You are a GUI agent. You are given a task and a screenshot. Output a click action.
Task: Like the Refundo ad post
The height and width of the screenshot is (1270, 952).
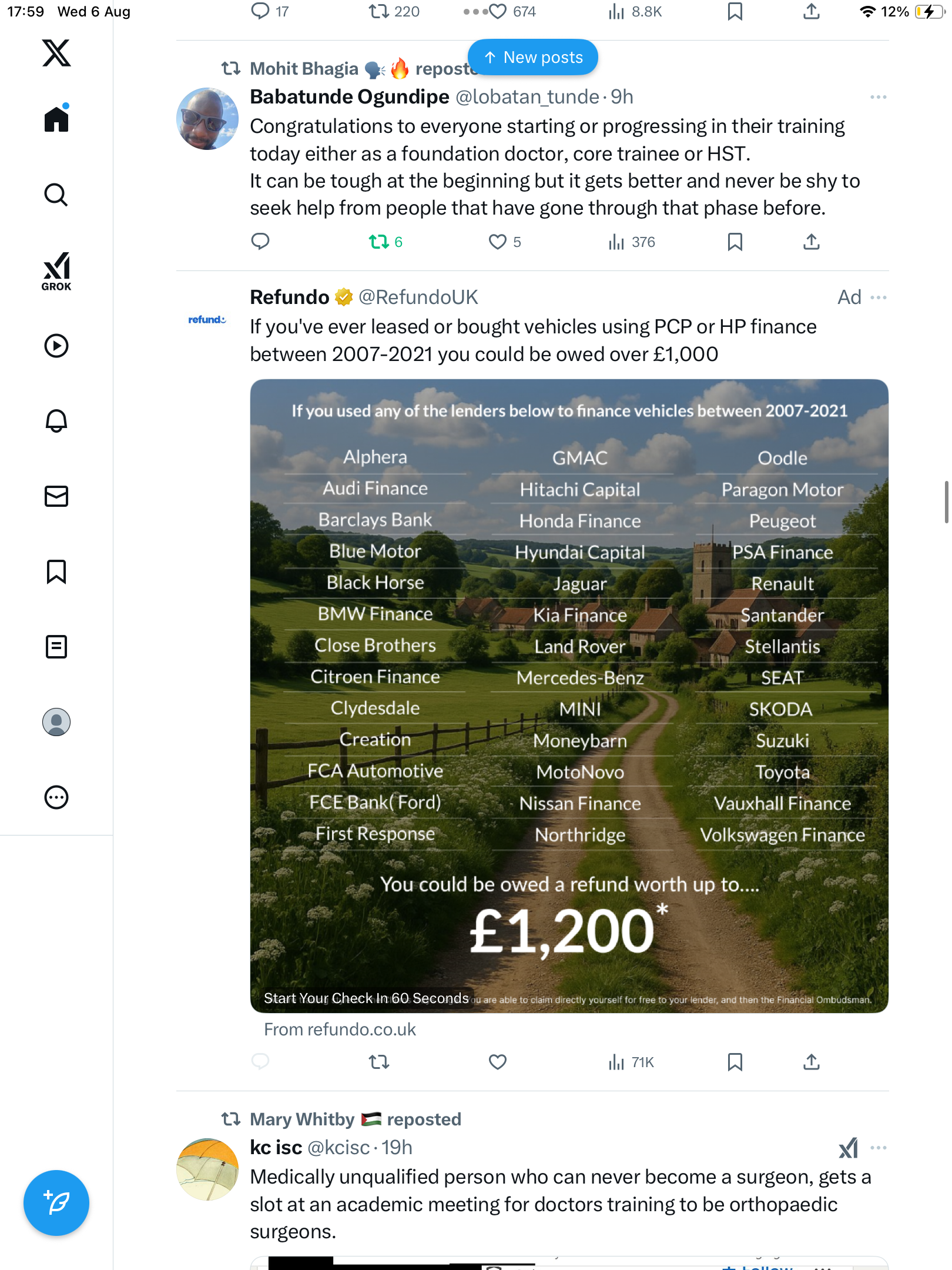point(498,1062)
